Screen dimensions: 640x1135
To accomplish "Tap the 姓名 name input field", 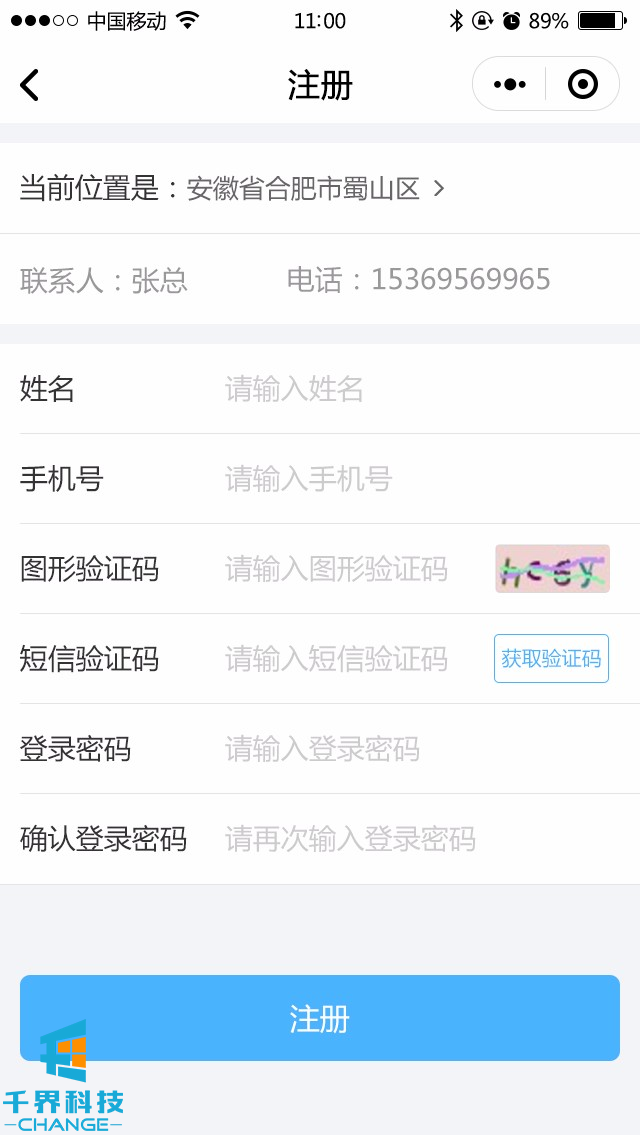I will pyautogui.click(x=400, y=389).
